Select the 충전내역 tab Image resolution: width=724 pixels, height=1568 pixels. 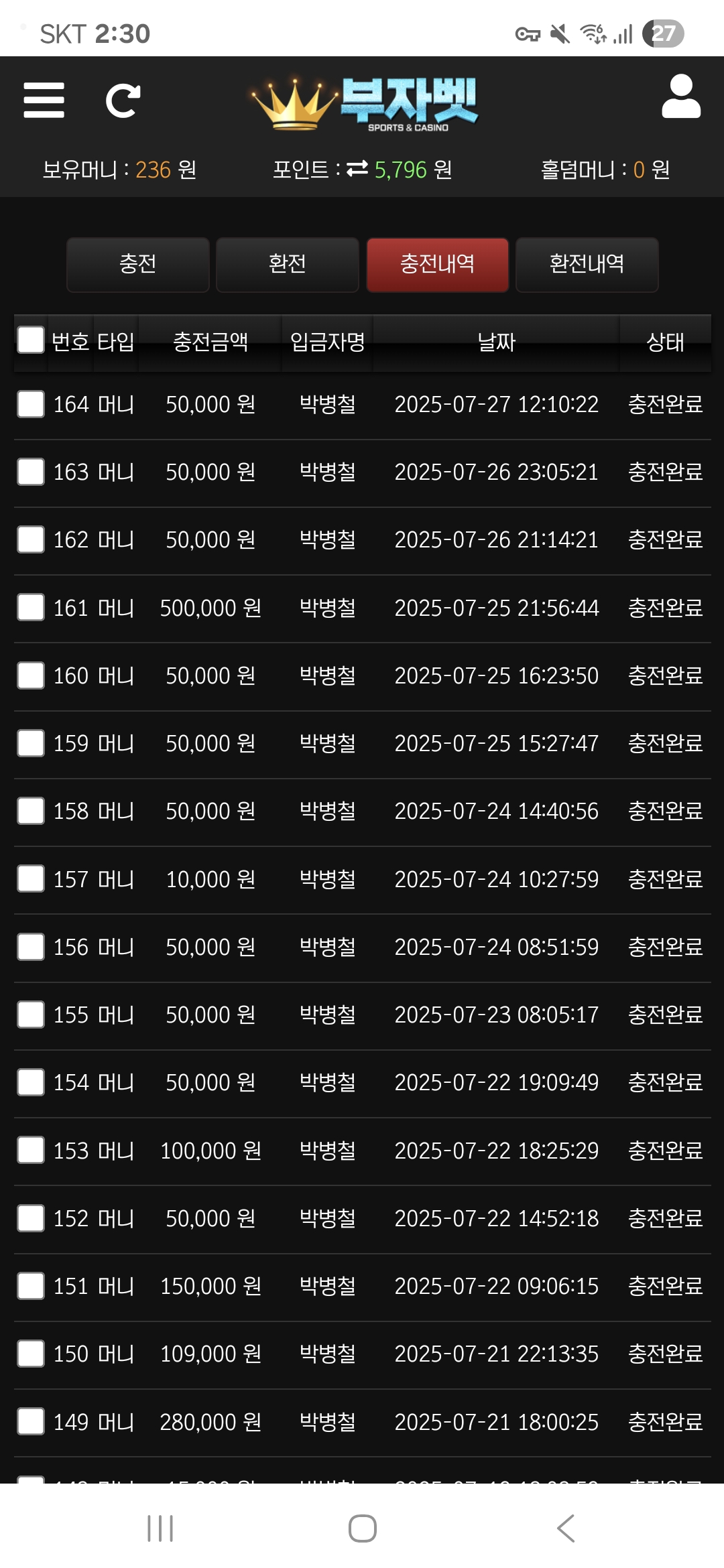click(437, 264)
